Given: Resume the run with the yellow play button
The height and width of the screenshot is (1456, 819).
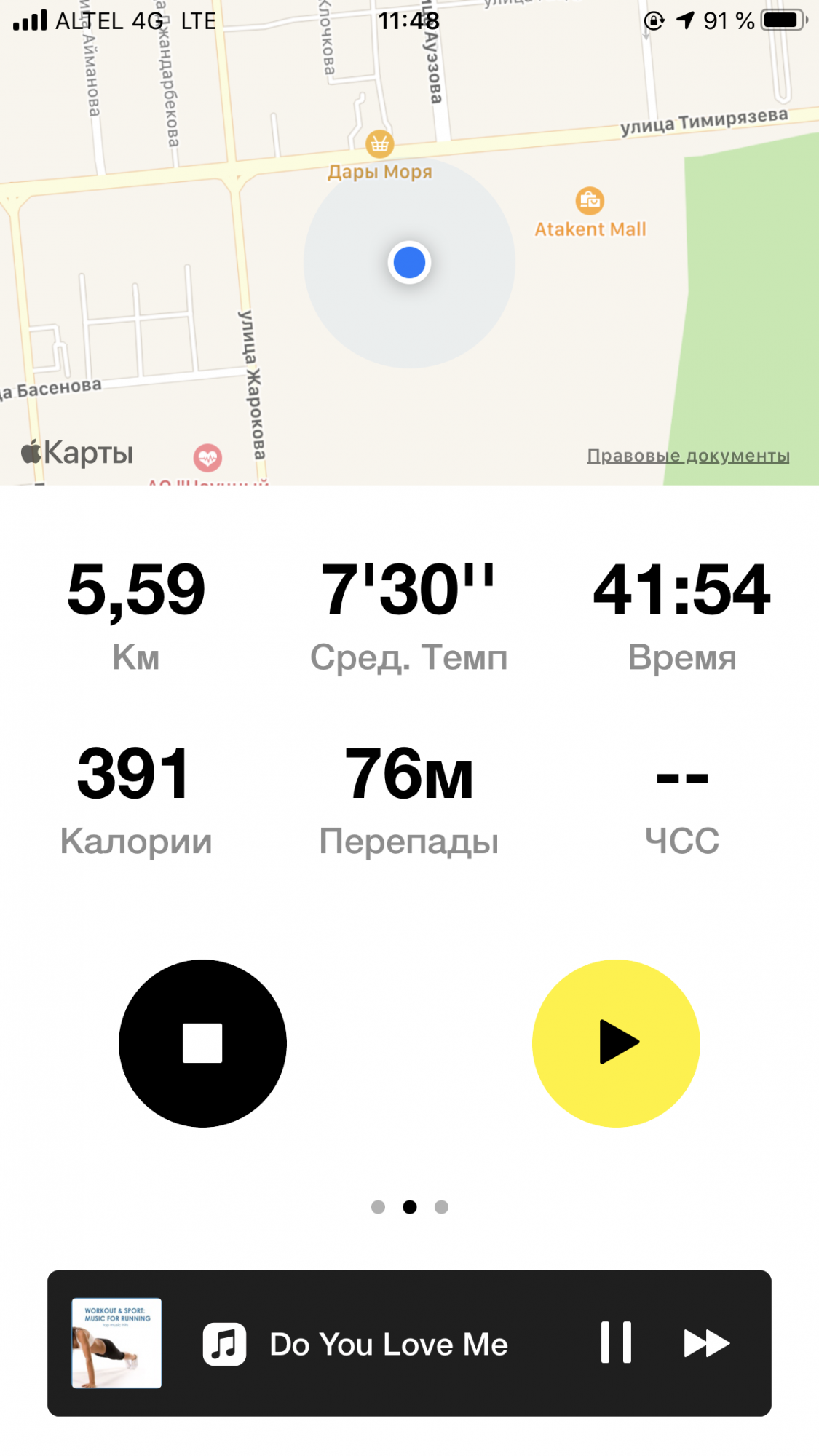Looking at the screenshot, I should [x=616, y=1043].
